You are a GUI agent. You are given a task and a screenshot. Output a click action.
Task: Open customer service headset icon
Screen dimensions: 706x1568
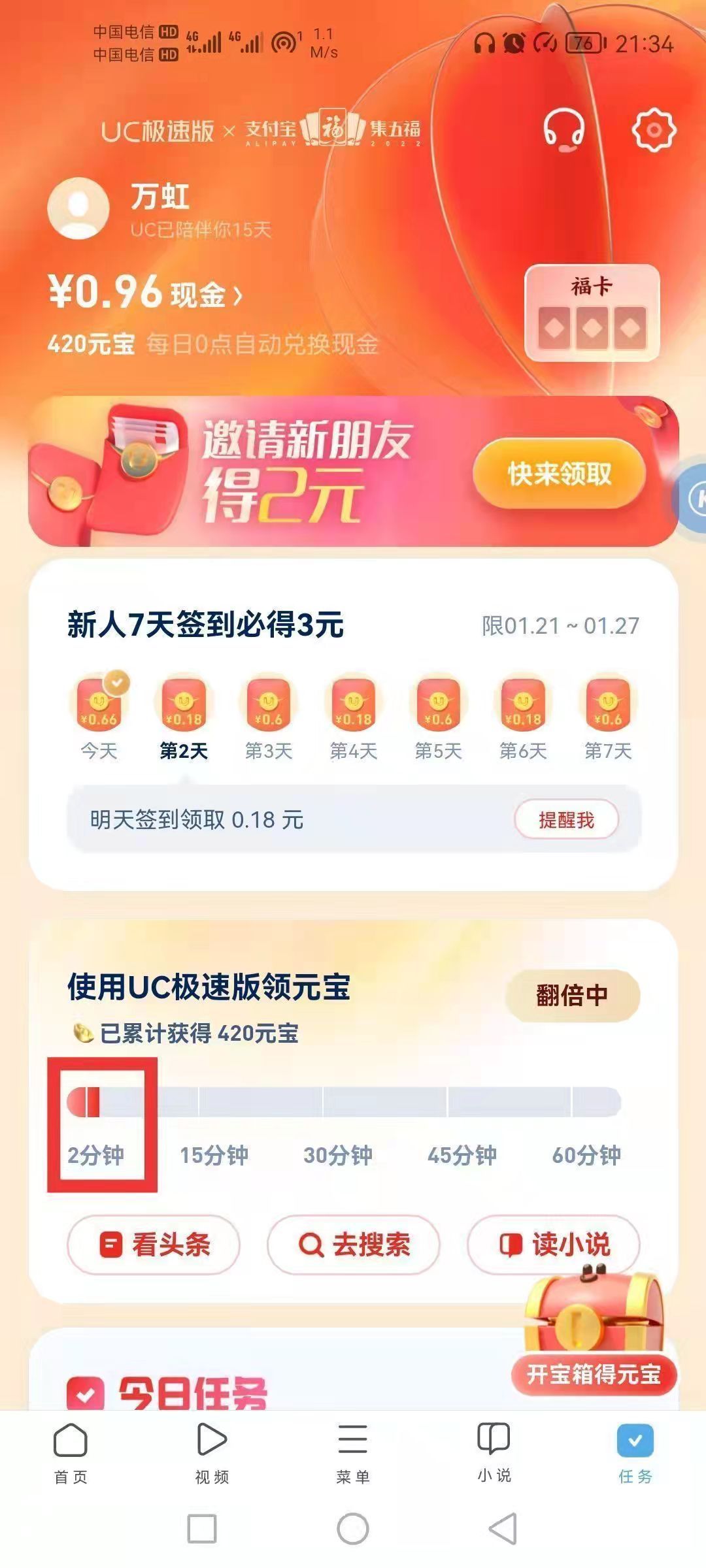tap(563, 129)
